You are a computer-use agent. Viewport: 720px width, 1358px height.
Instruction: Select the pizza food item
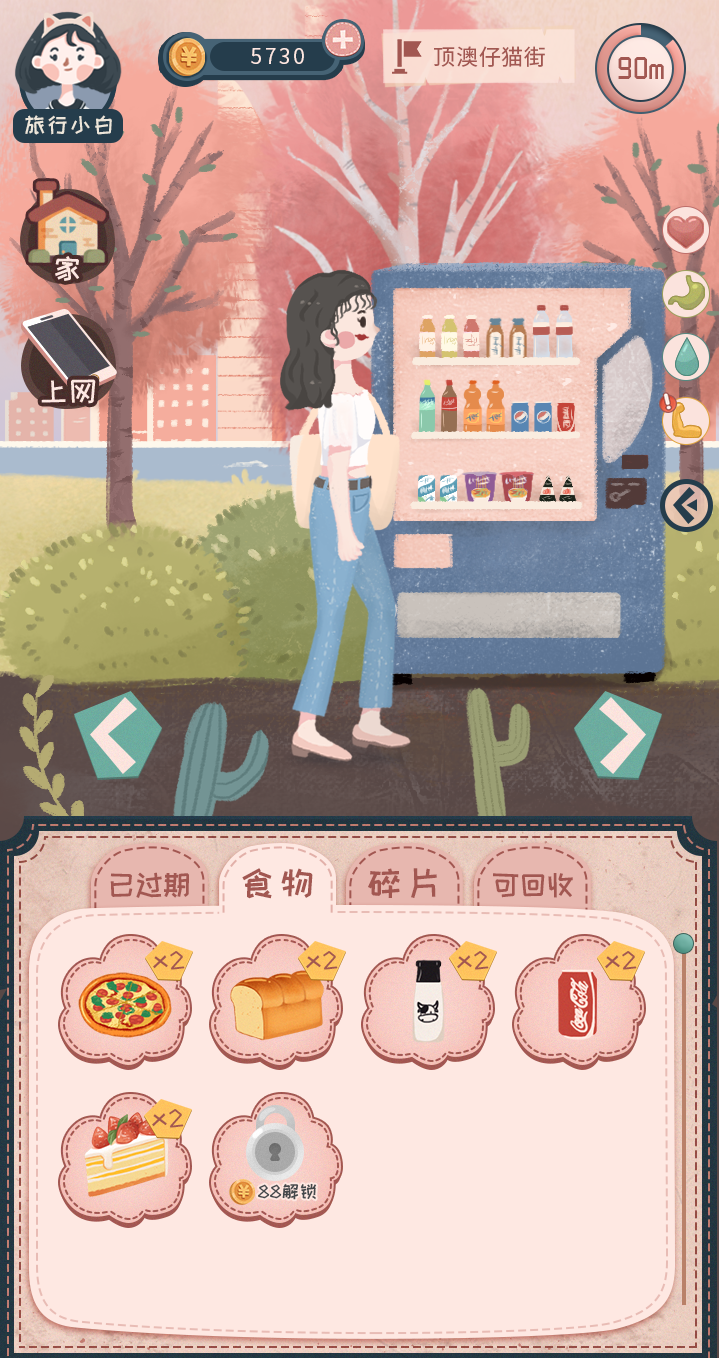125,1002
